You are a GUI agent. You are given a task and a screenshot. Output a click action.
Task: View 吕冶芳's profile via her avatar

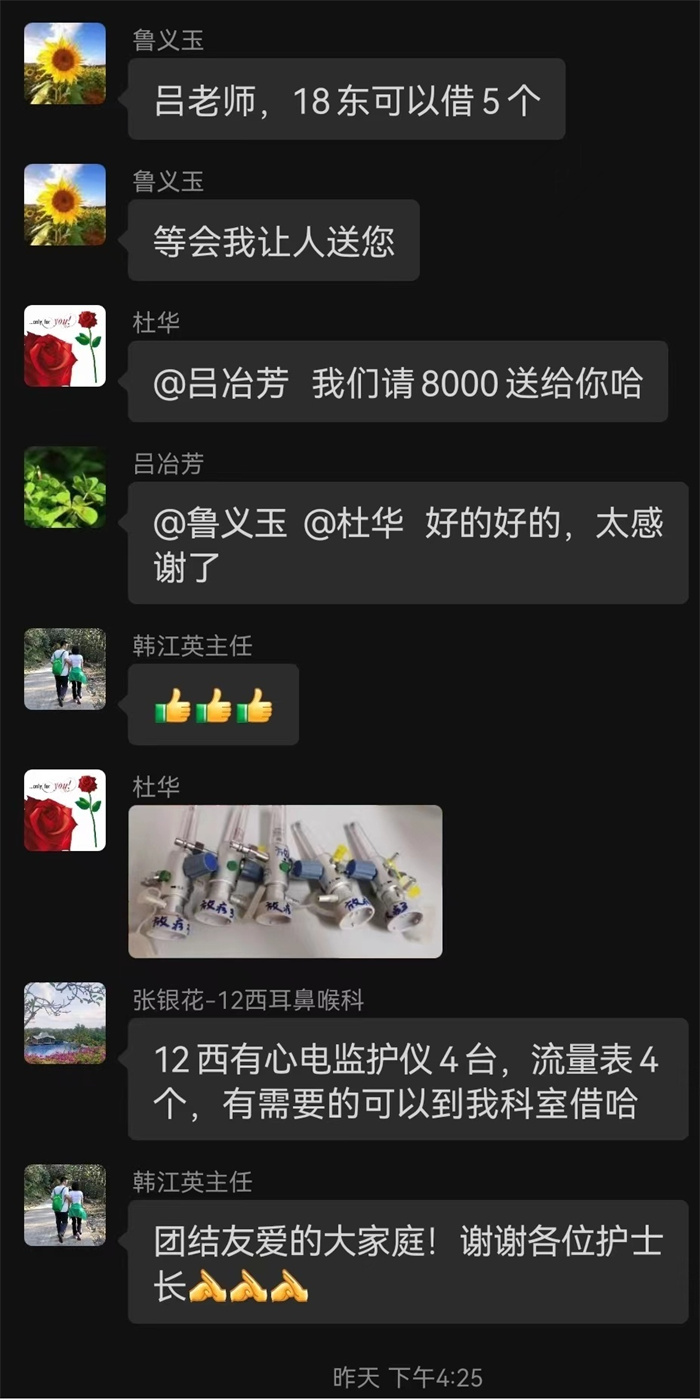pos(65,487)
